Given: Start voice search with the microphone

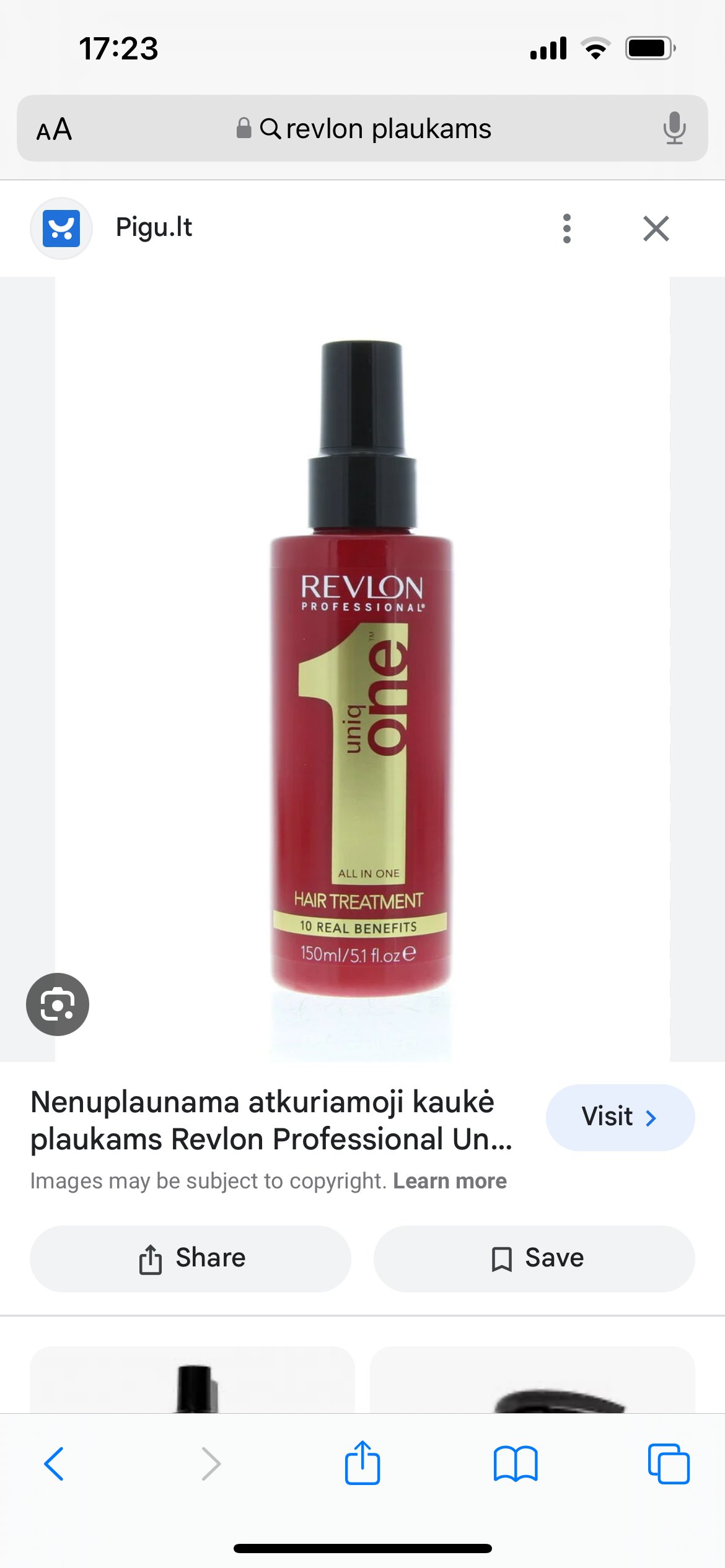Looking at the screenshot, I should coord(674,129).
